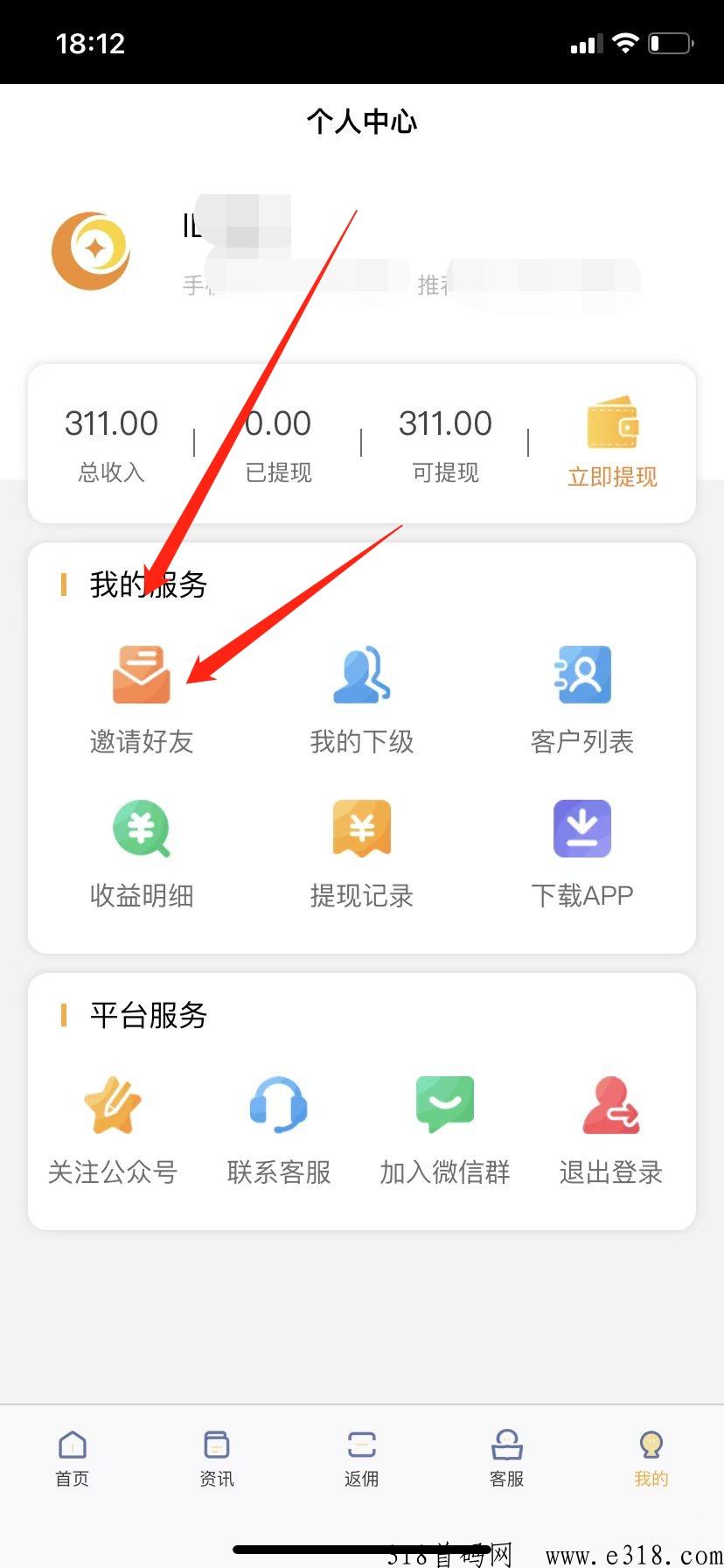Viewport: 724px width, 1568px height.
Task: Tap the profile avatar
Action: (91, 251)
